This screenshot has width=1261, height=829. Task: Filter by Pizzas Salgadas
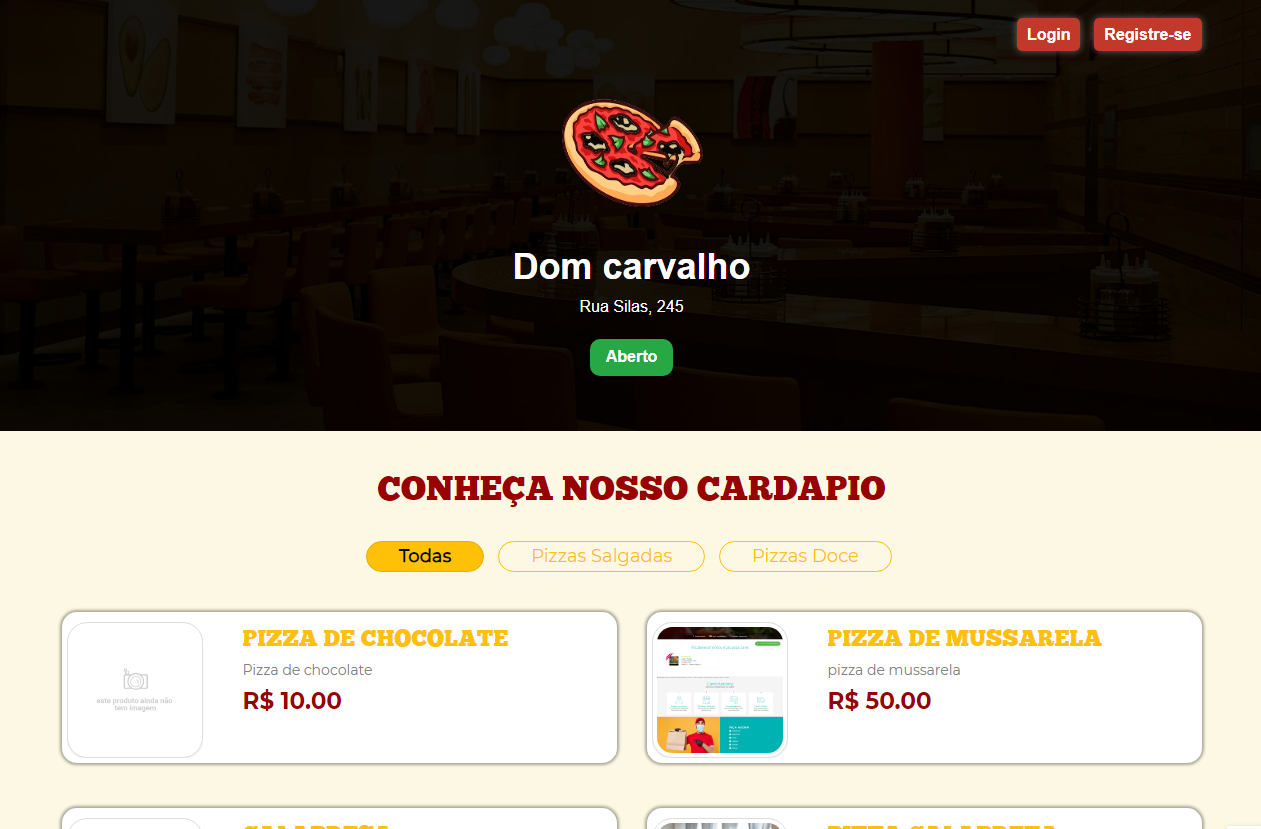(x=601, y=556)
